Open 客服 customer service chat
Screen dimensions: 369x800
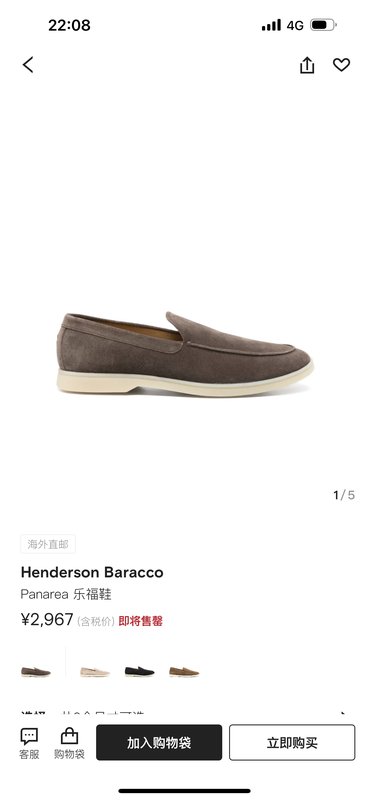coord(29,743)
